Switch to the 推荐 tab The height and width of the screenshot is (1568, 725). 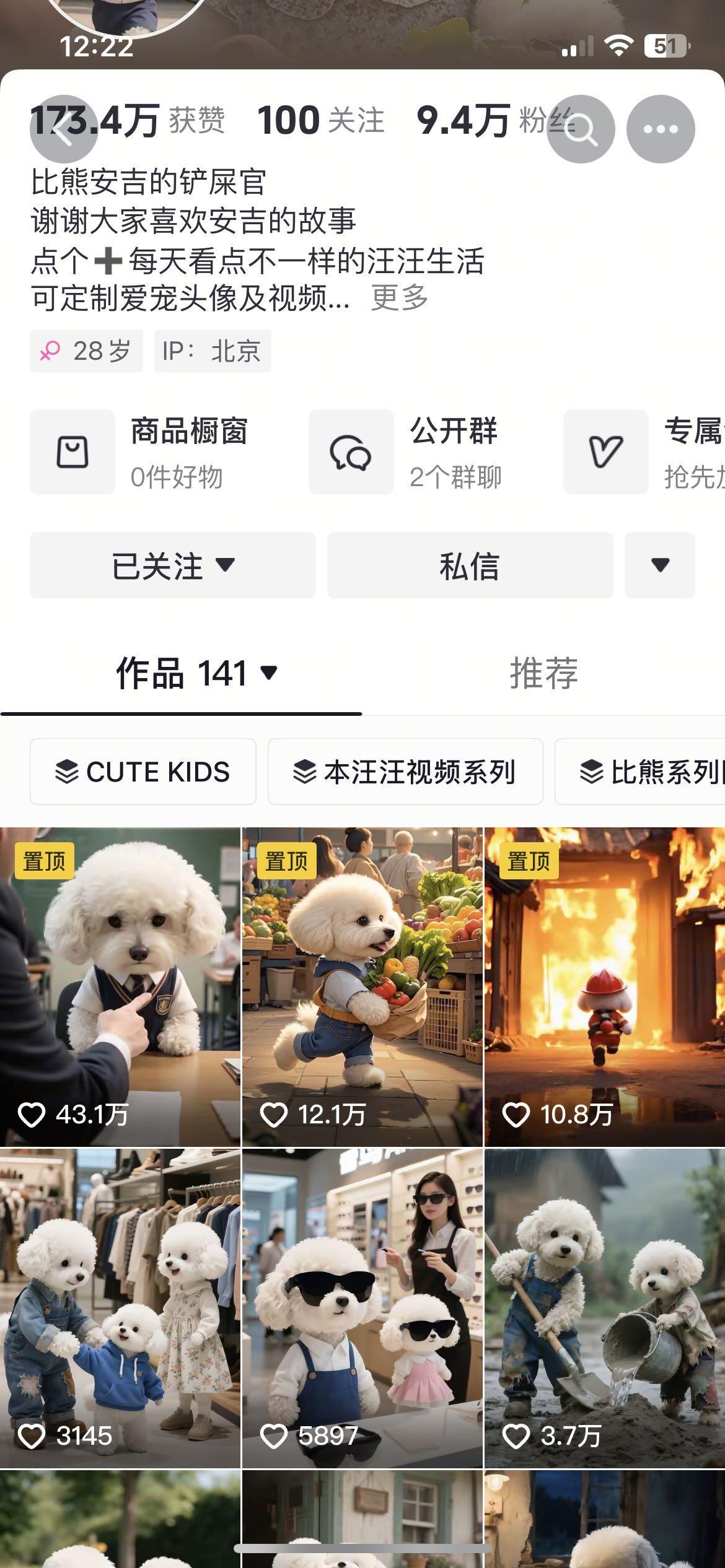tap(543, 673)
